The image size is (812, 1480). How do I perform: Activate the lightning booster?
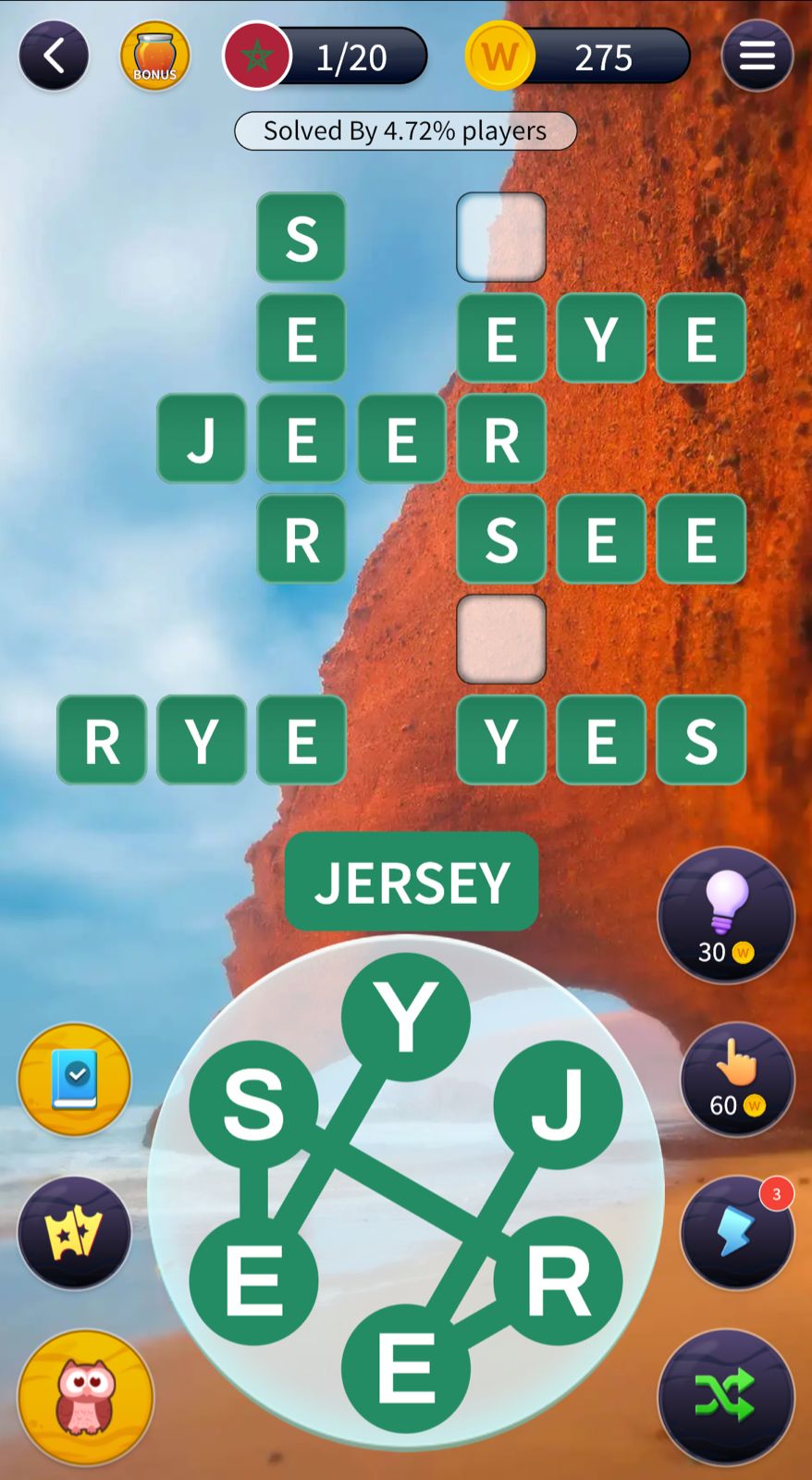tap(737, 1232)
